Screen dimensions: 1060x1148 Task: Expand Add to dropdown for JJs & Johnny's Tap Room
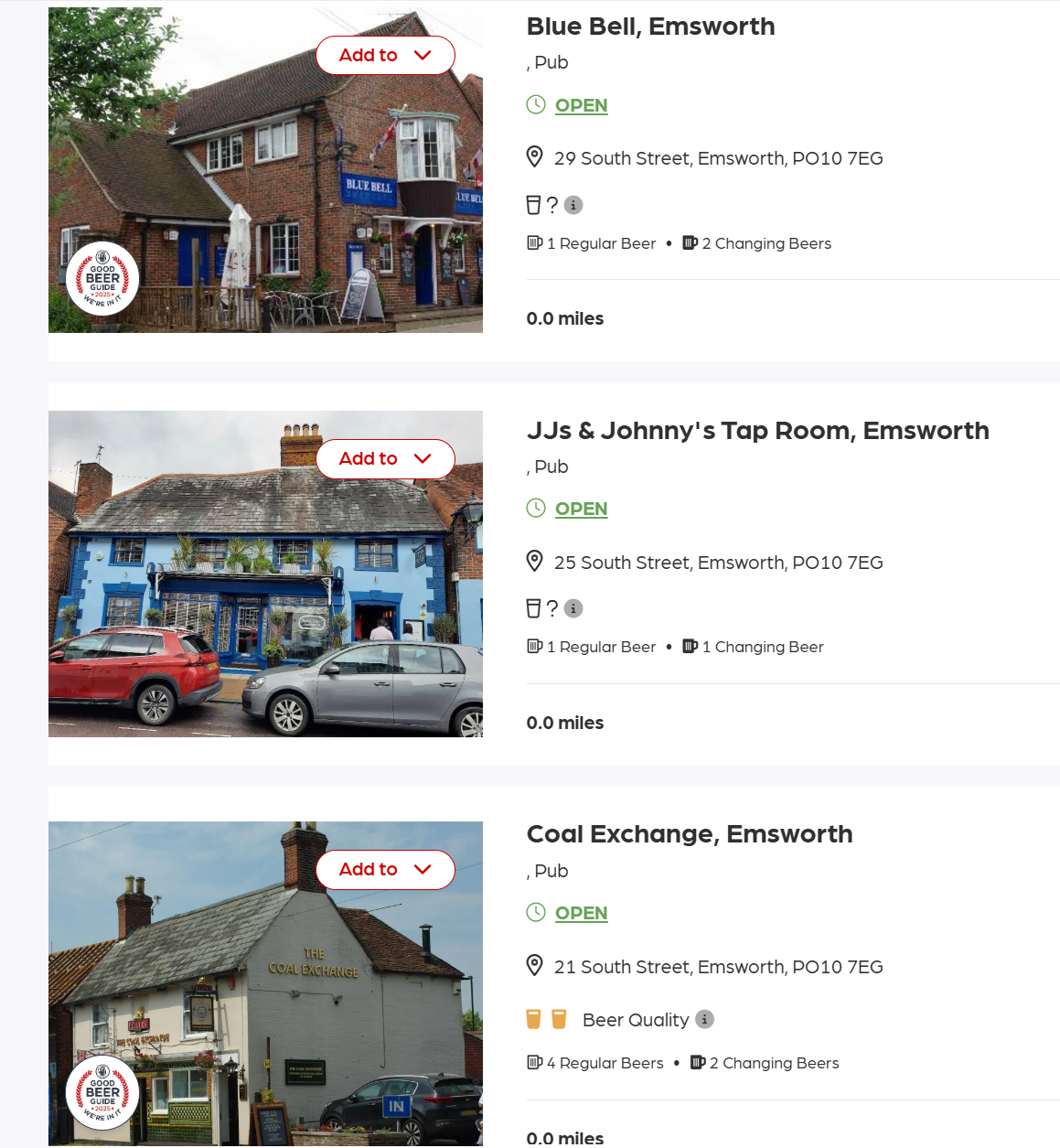pyautogui.click(x=385, y=459)
